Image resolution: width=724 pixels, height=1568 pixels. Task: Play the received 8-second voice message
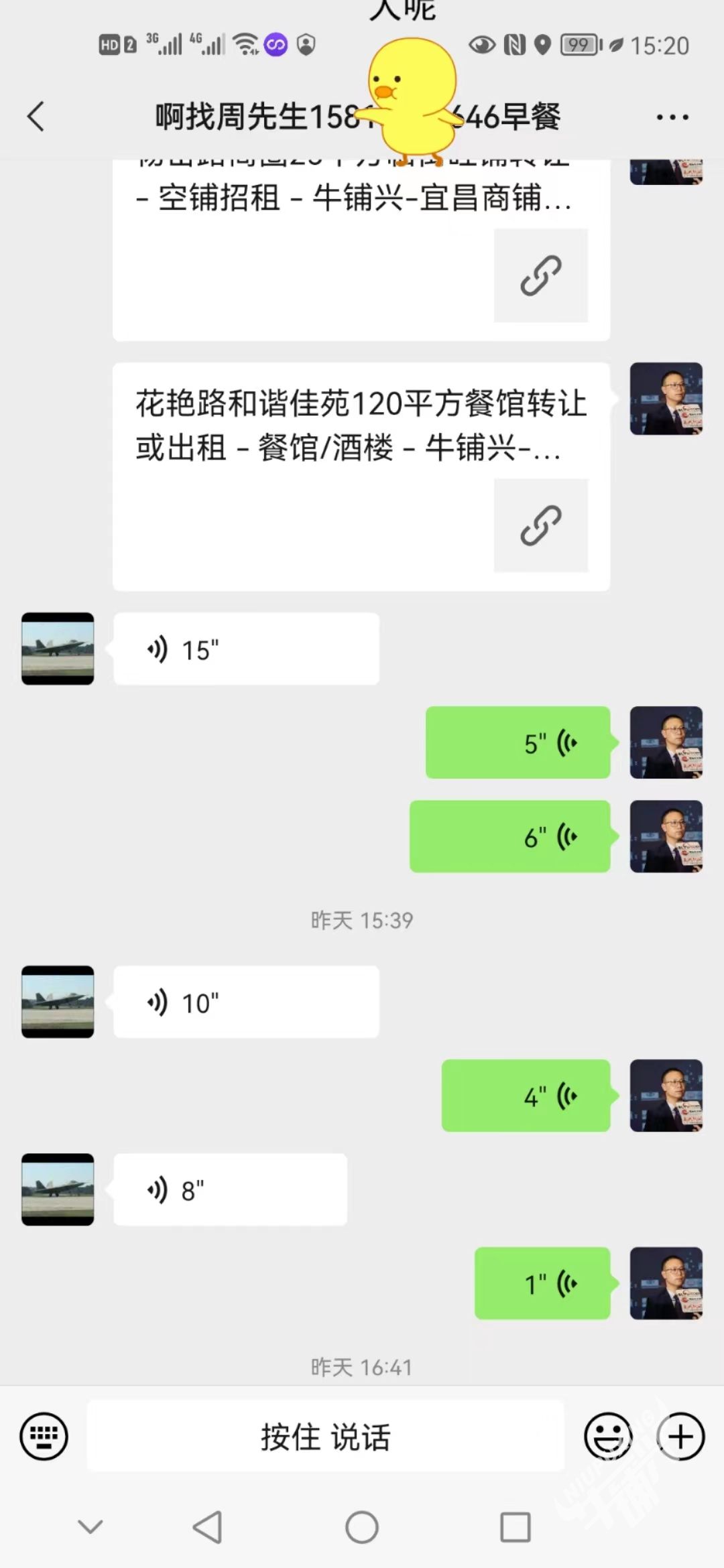pos(230,1189)
